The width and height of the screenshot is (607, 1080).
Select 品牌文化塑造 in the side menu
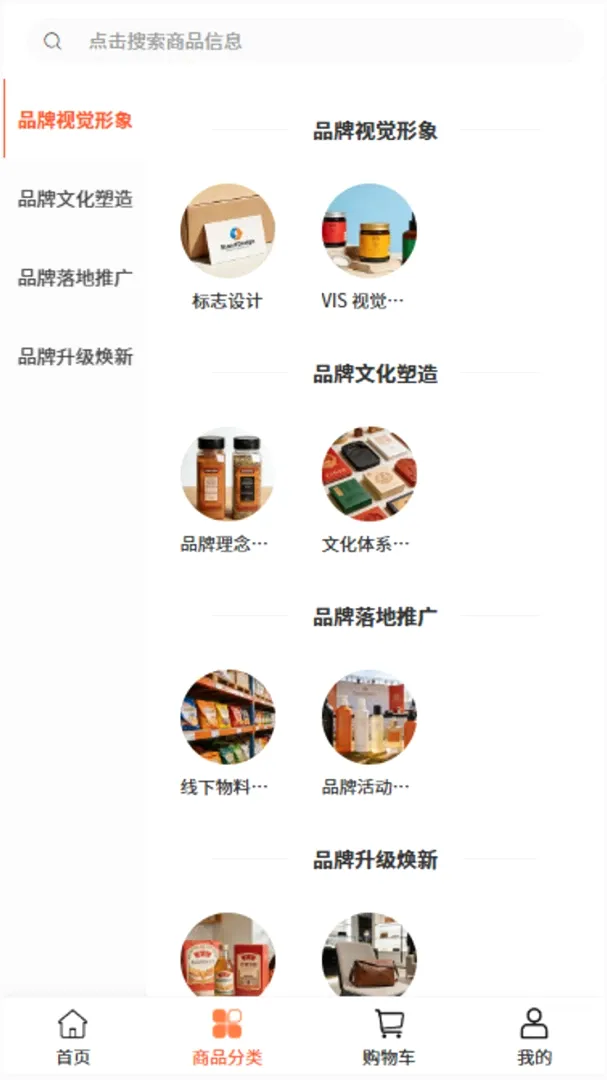(x=74, y=200)
